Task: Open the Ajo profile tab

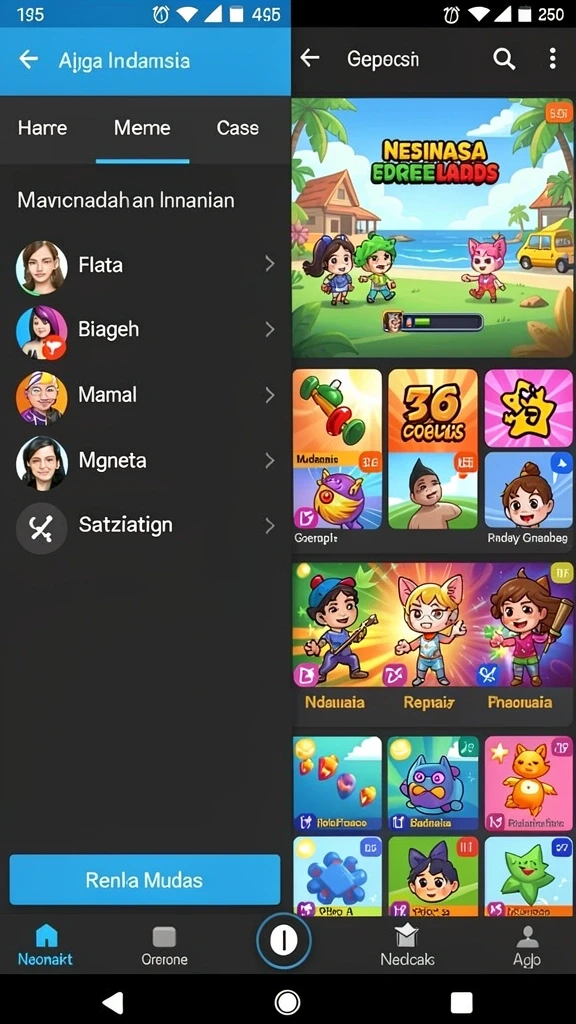Action: [x=527, y=945]
